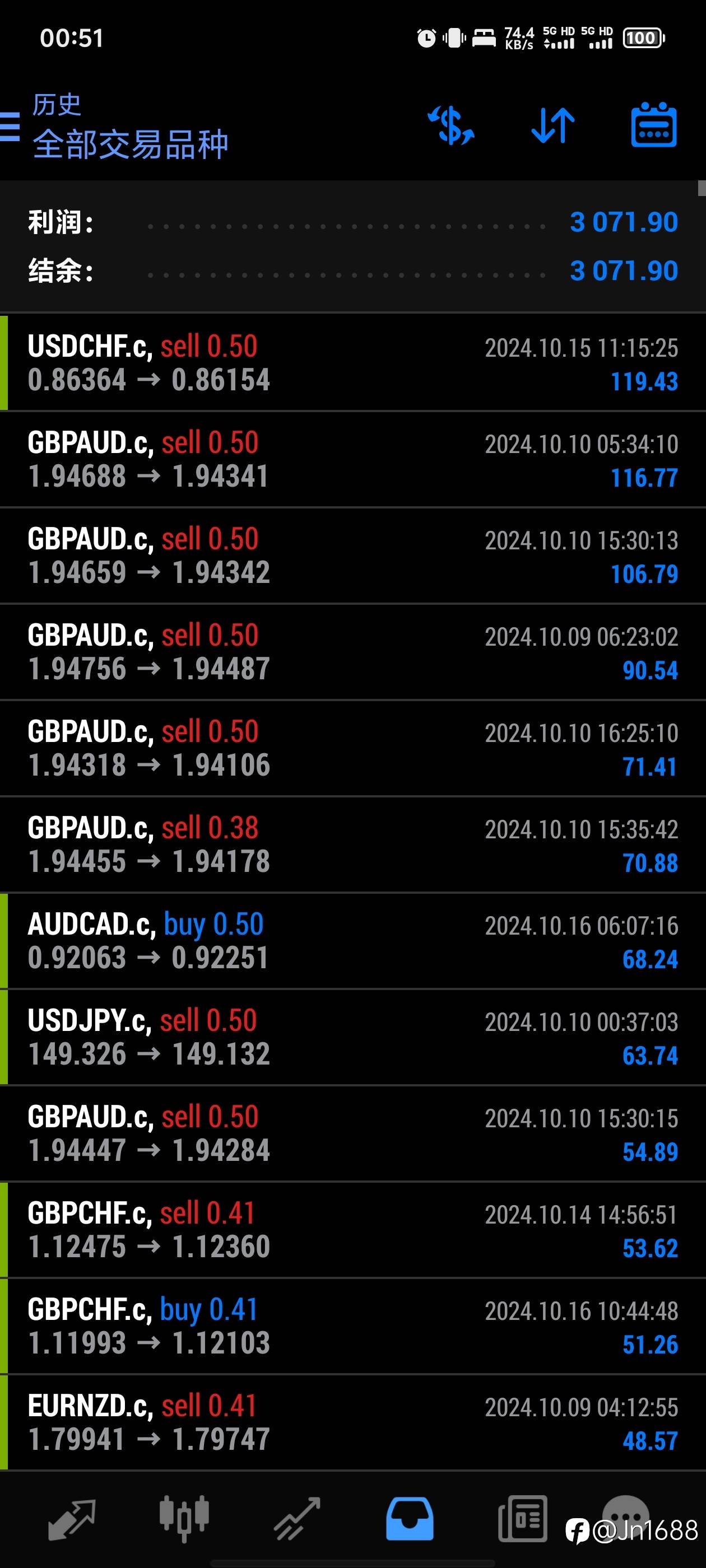Screen dimensions: 706x1568
Task: Open the sort order arrows icon
Action: [x=552, y=126]
